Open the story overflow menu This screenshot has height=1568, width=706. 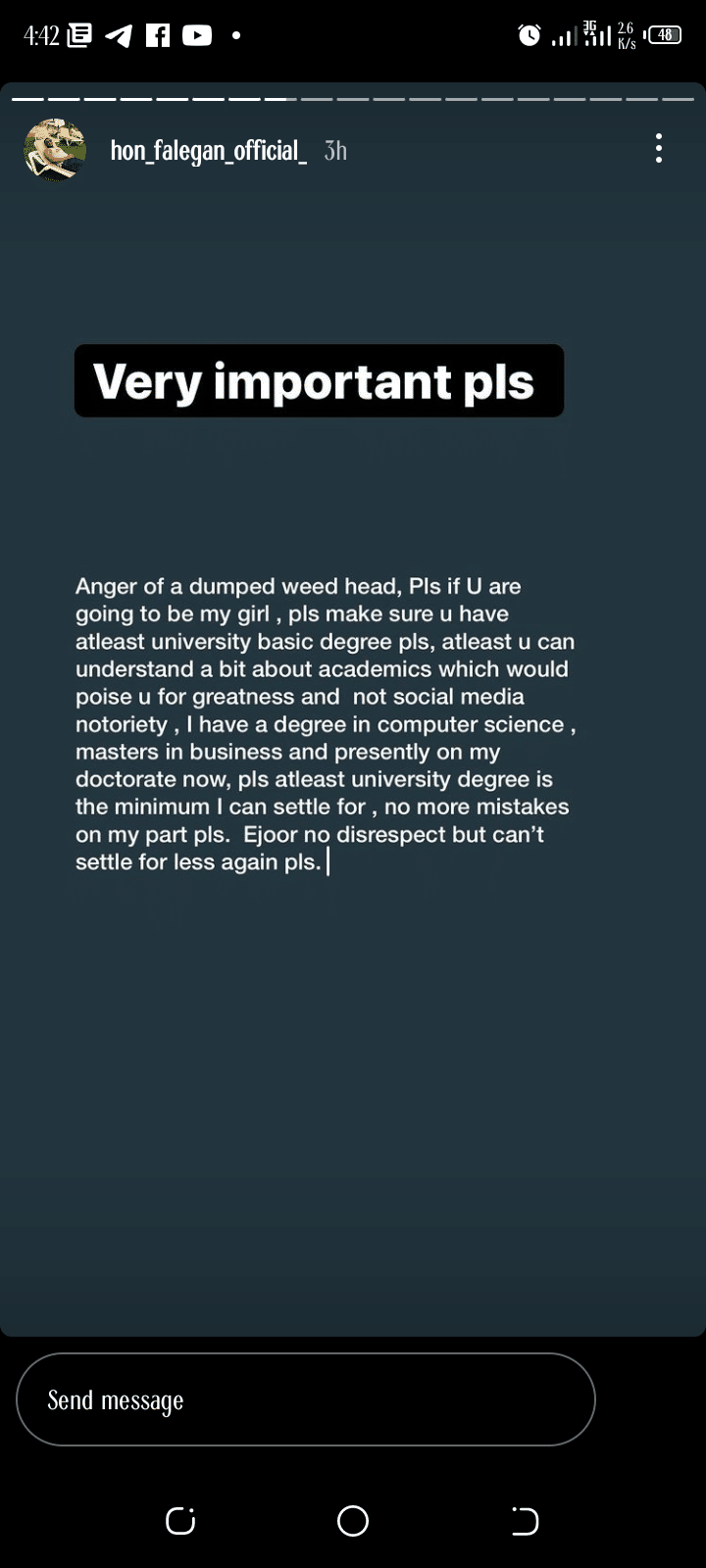click(659, 149)
